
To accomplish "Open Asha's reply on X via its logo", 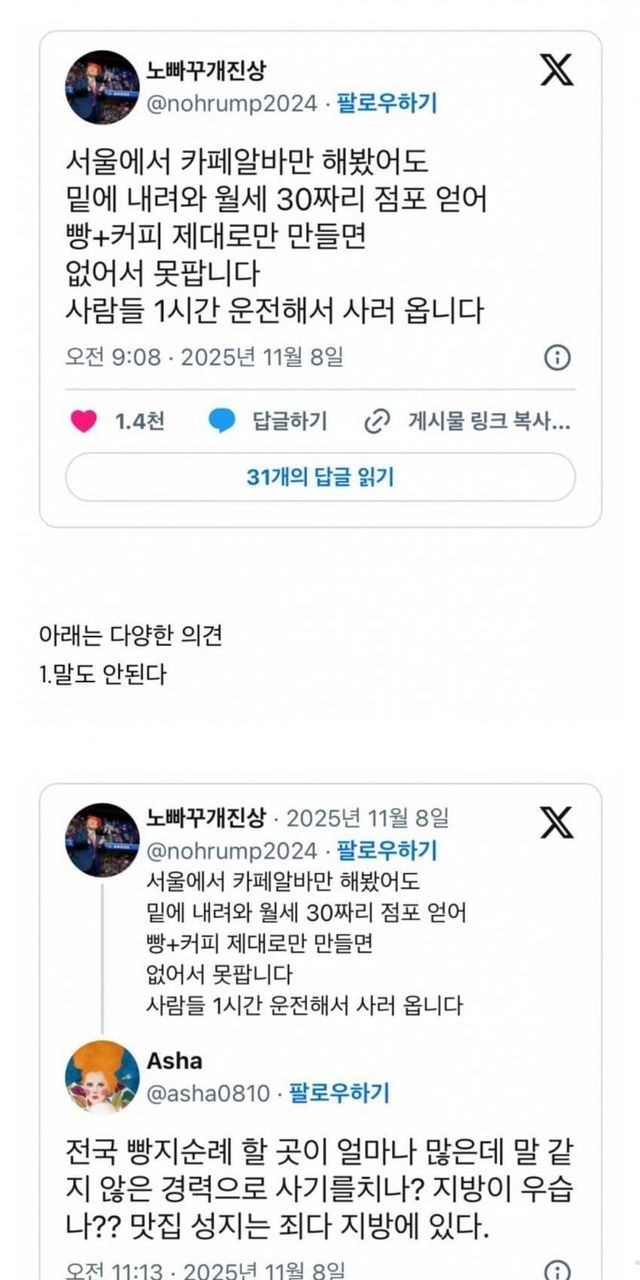I will coord(556,823).
